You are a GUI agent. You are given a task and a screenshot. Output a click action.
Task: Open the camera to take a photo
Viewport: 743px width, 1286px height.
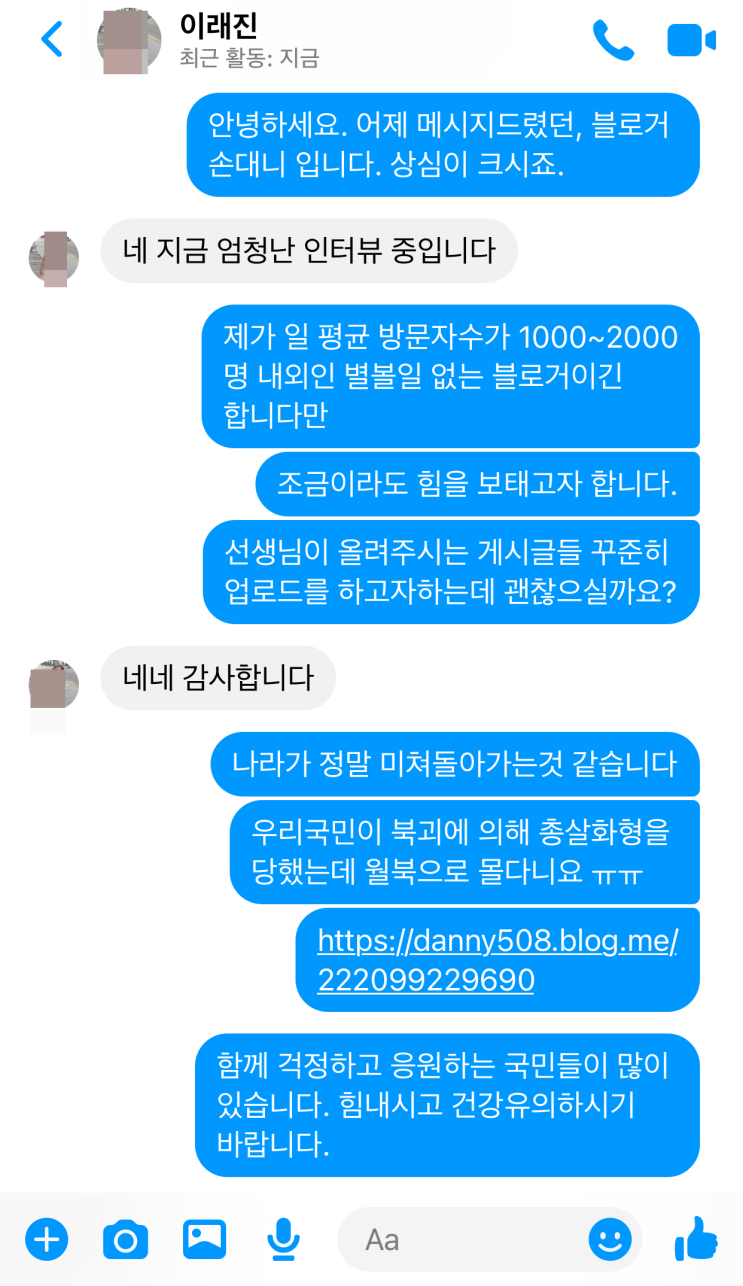[125, 1240]
